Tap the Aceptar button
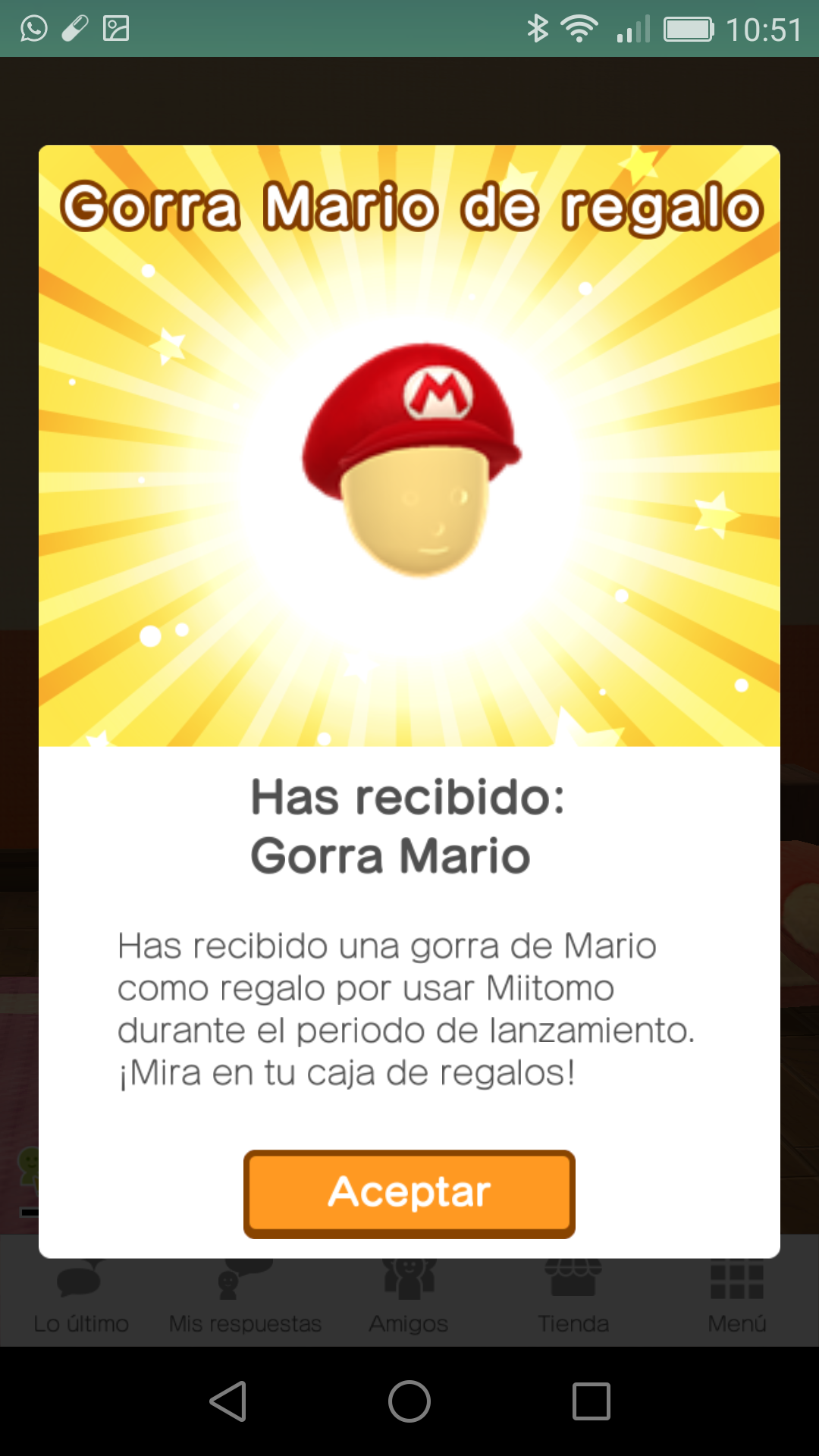819x1456 pixels. pos(409,1194)
